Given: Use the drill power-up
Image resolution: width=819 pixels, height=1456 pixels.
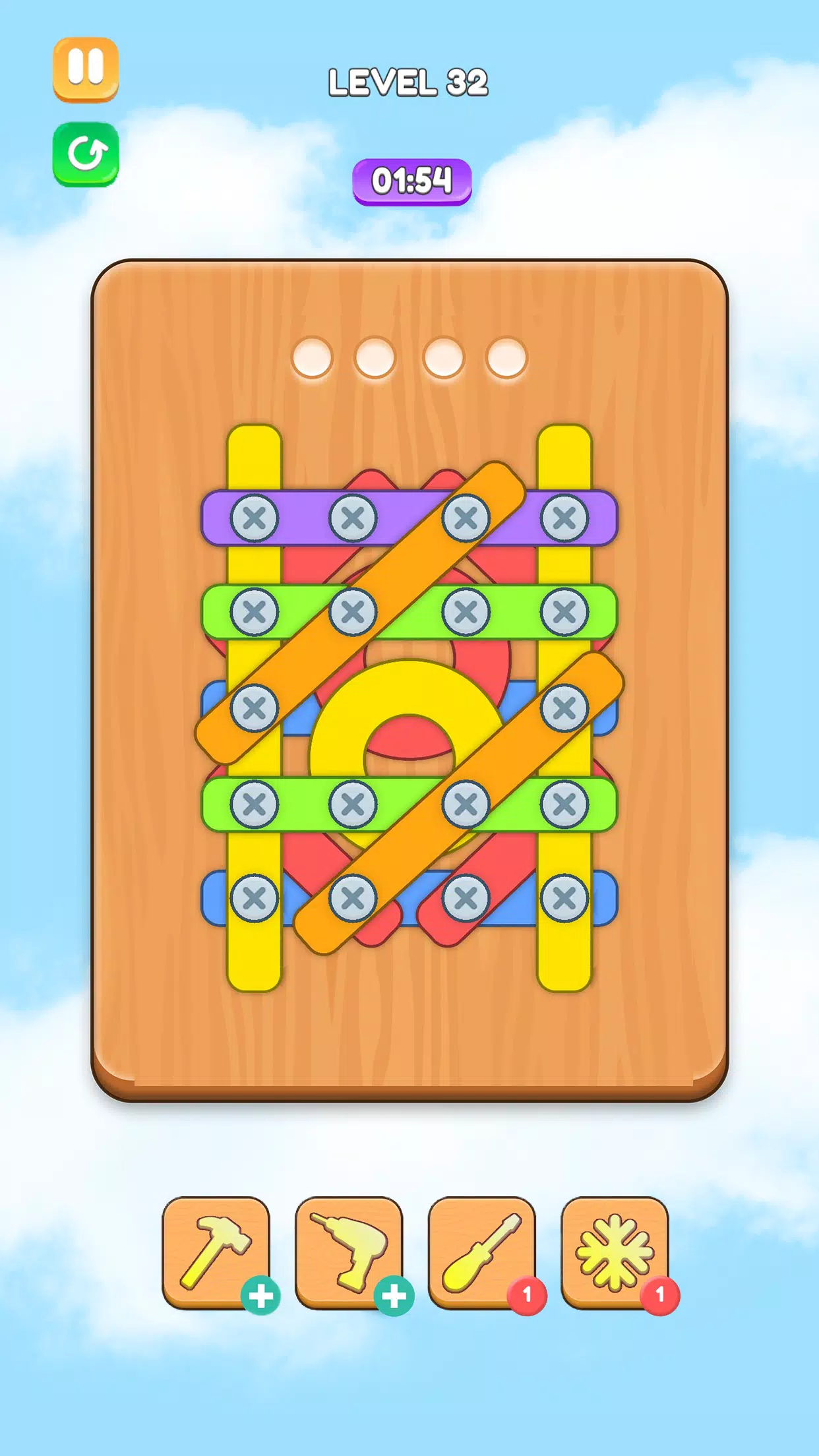Looking at the screenshot, I should point(349,1252).
